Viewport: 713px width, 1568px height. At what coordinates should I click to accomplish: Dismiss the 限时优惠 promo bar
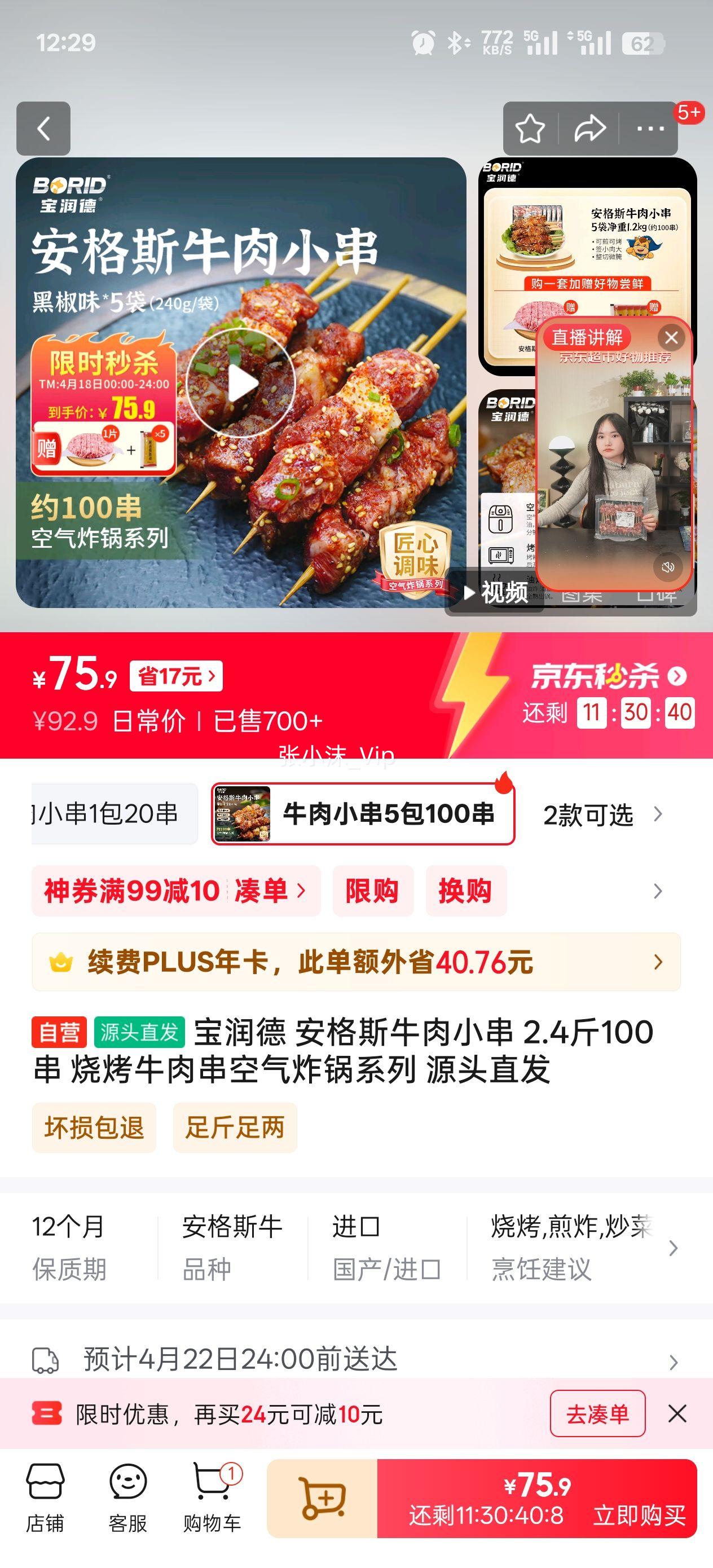tap(678, 1413)
